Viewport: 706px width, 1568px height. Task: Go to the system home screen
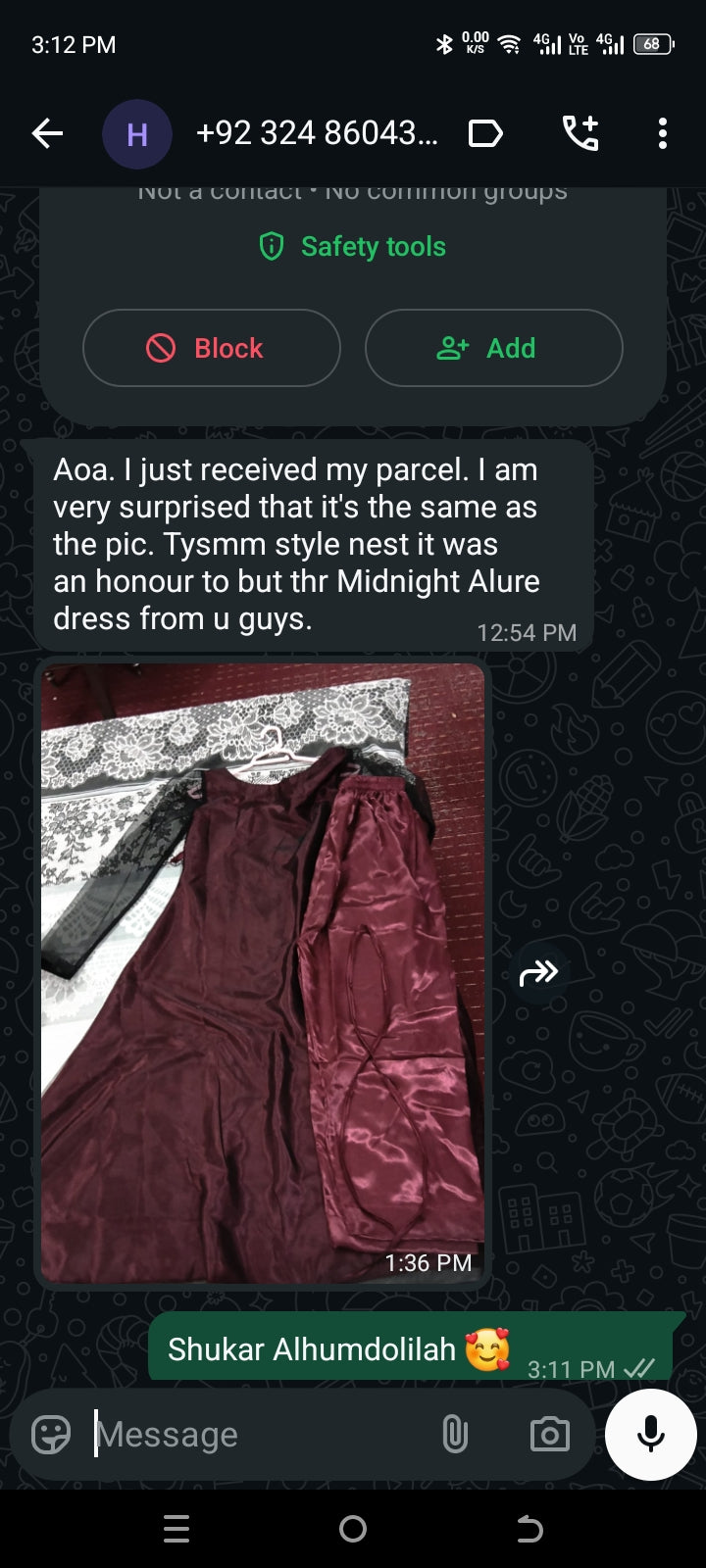353,1529
